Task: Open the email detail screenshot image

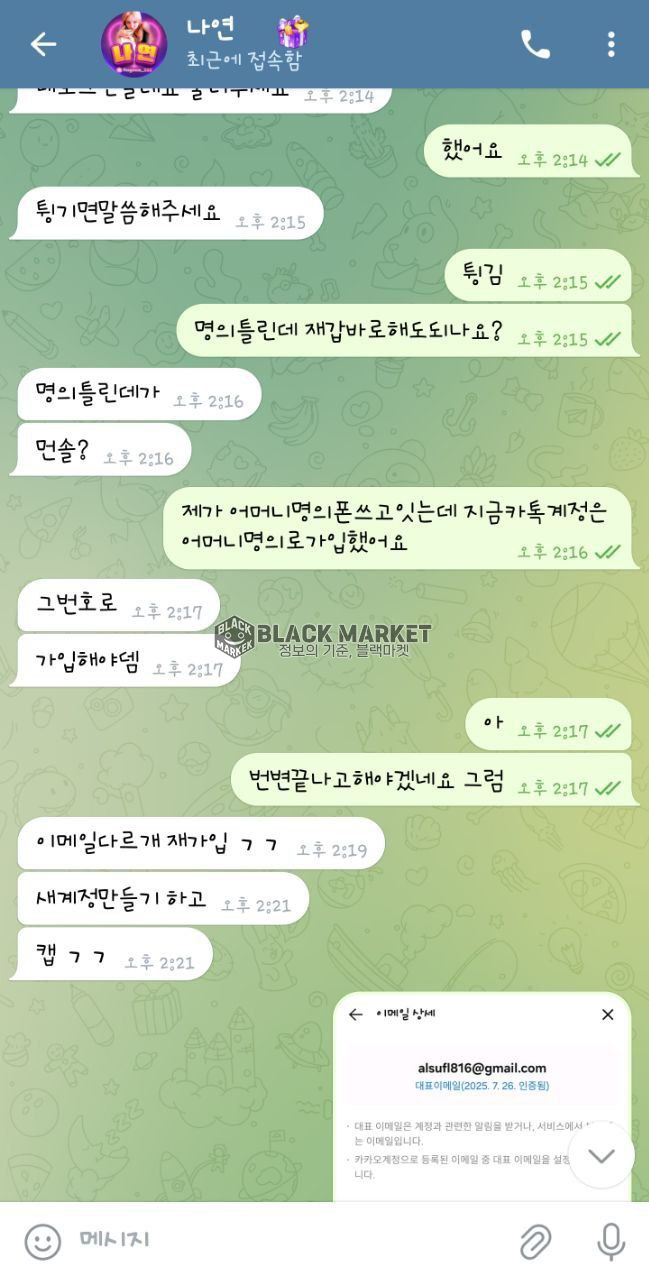Action: pyautogui.click(x=470, y=1090)
